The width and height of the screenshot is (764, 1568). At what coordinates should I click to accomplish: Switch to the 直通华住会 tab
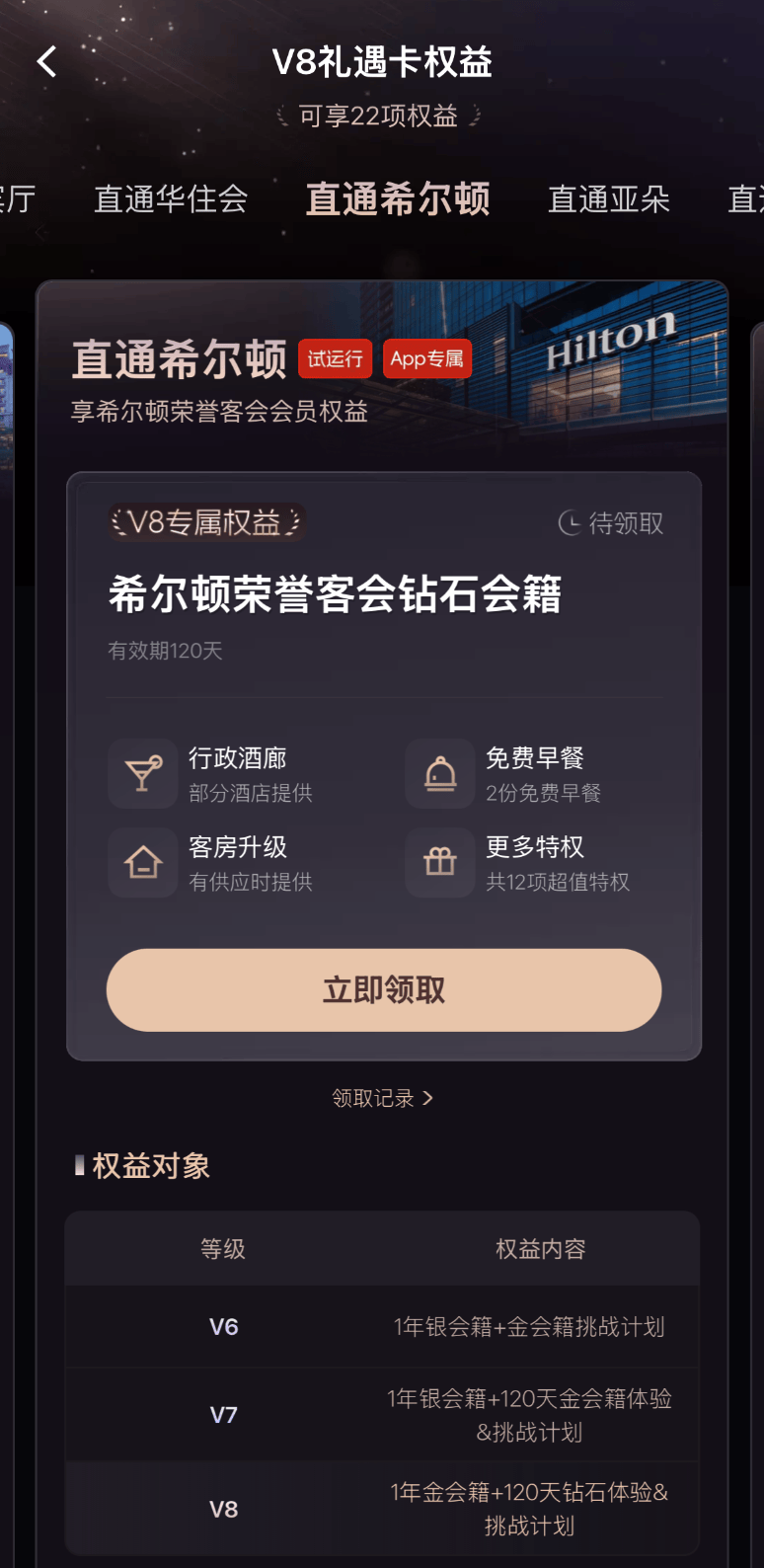tap(171, 199)
